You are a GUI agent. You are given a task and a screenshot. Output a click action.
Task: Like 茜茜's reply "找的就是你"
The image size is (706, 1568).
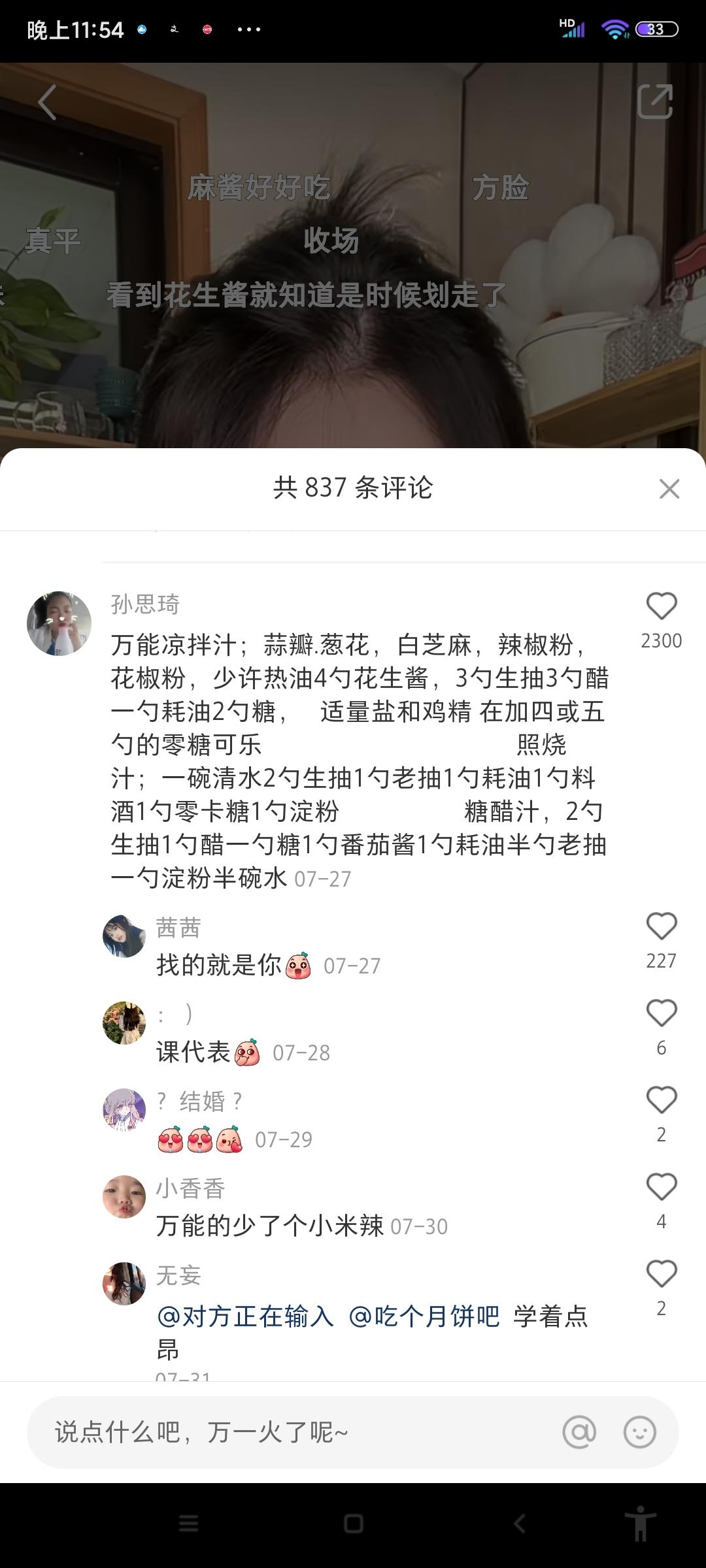pyautogui.click(x=661, y=927)
